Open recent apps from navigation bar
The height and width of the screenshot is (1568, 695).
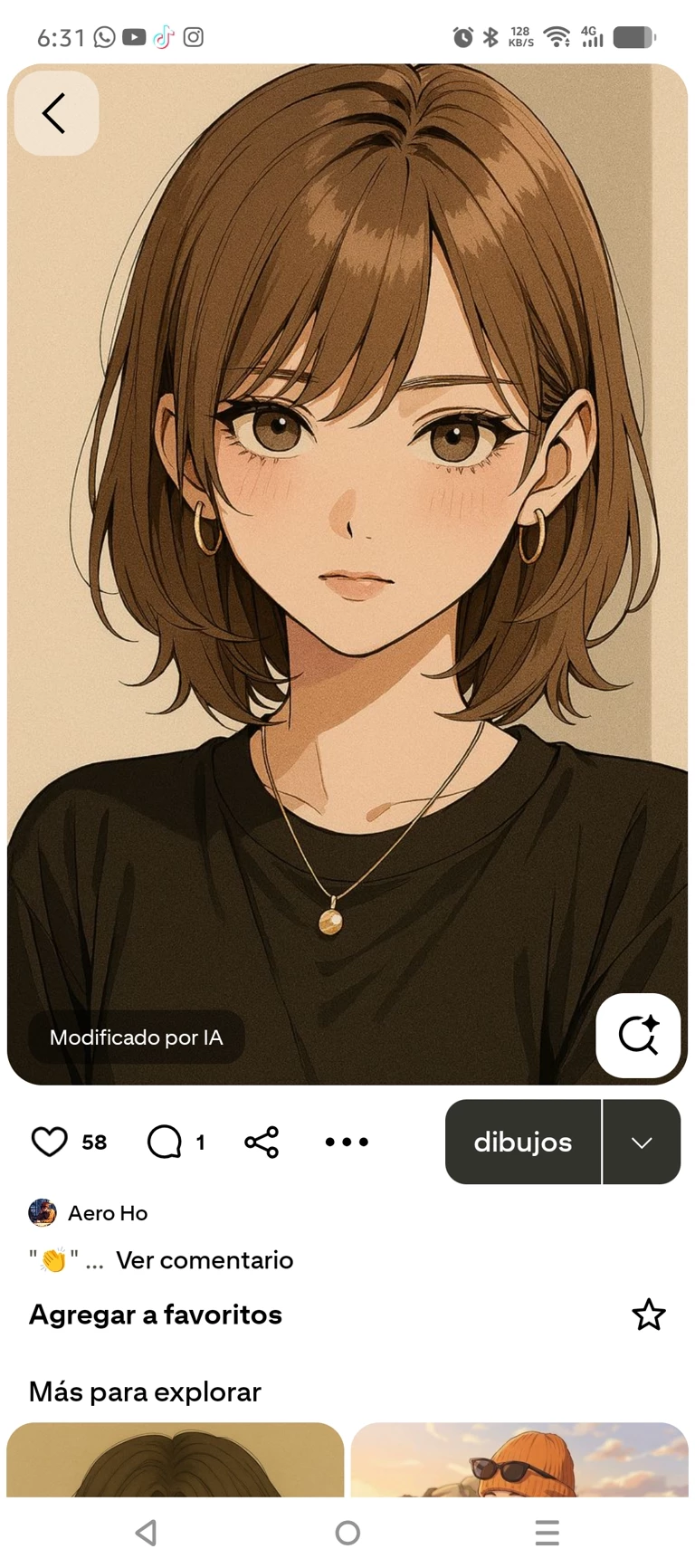[547, 1533]
